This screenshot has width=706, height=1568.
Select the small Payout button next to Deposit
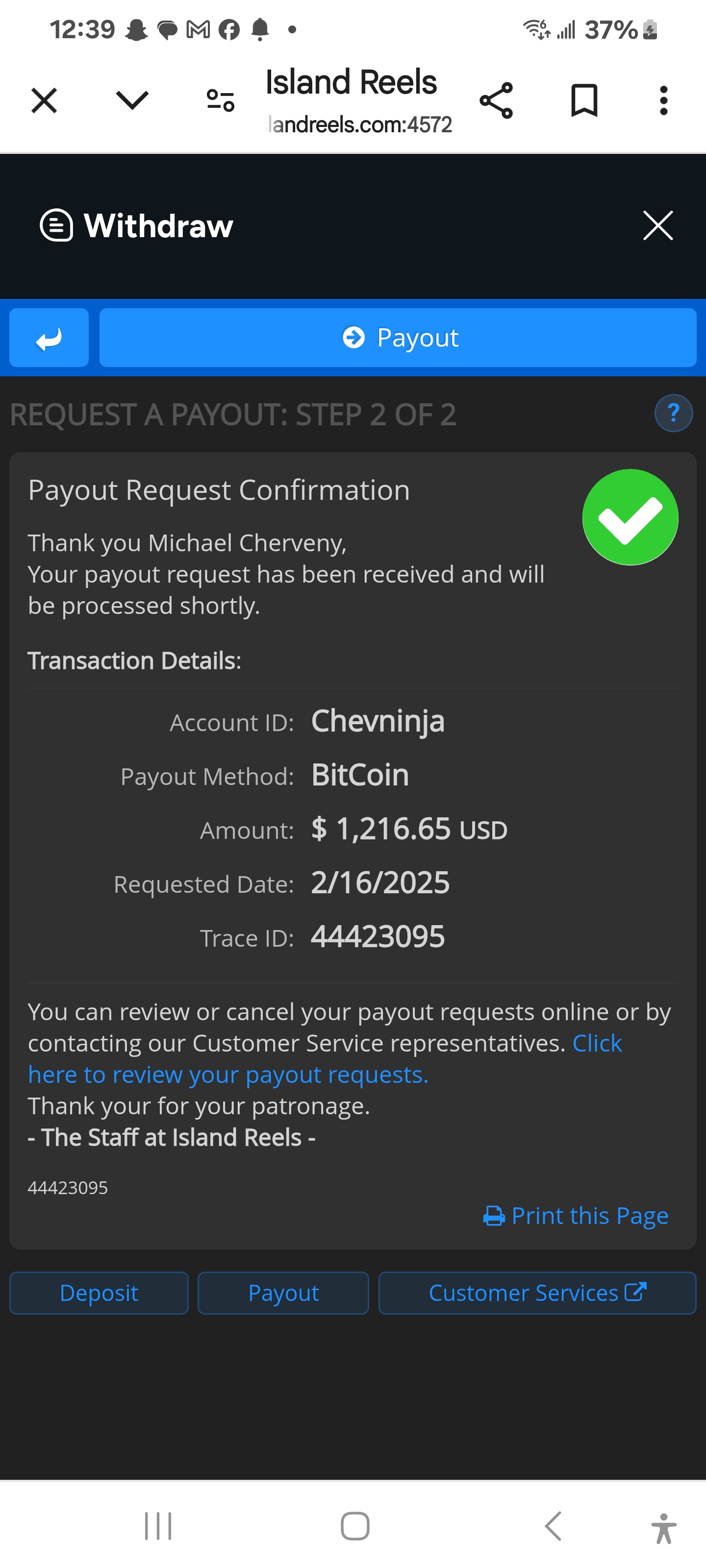tap(283, 1293)
